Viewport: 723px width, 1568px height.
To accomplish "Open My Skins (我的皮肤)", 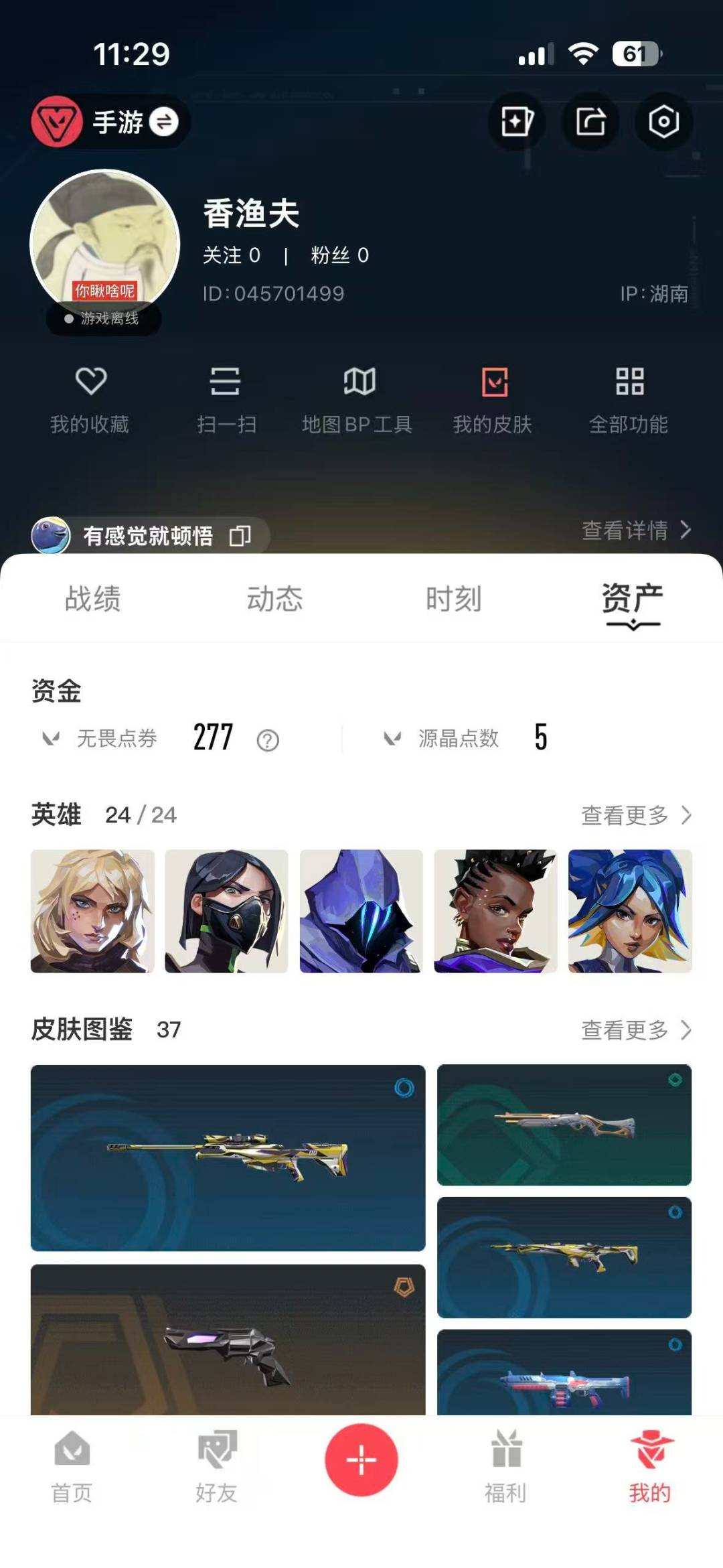I will pyautogui.click(x=493, y=400).
